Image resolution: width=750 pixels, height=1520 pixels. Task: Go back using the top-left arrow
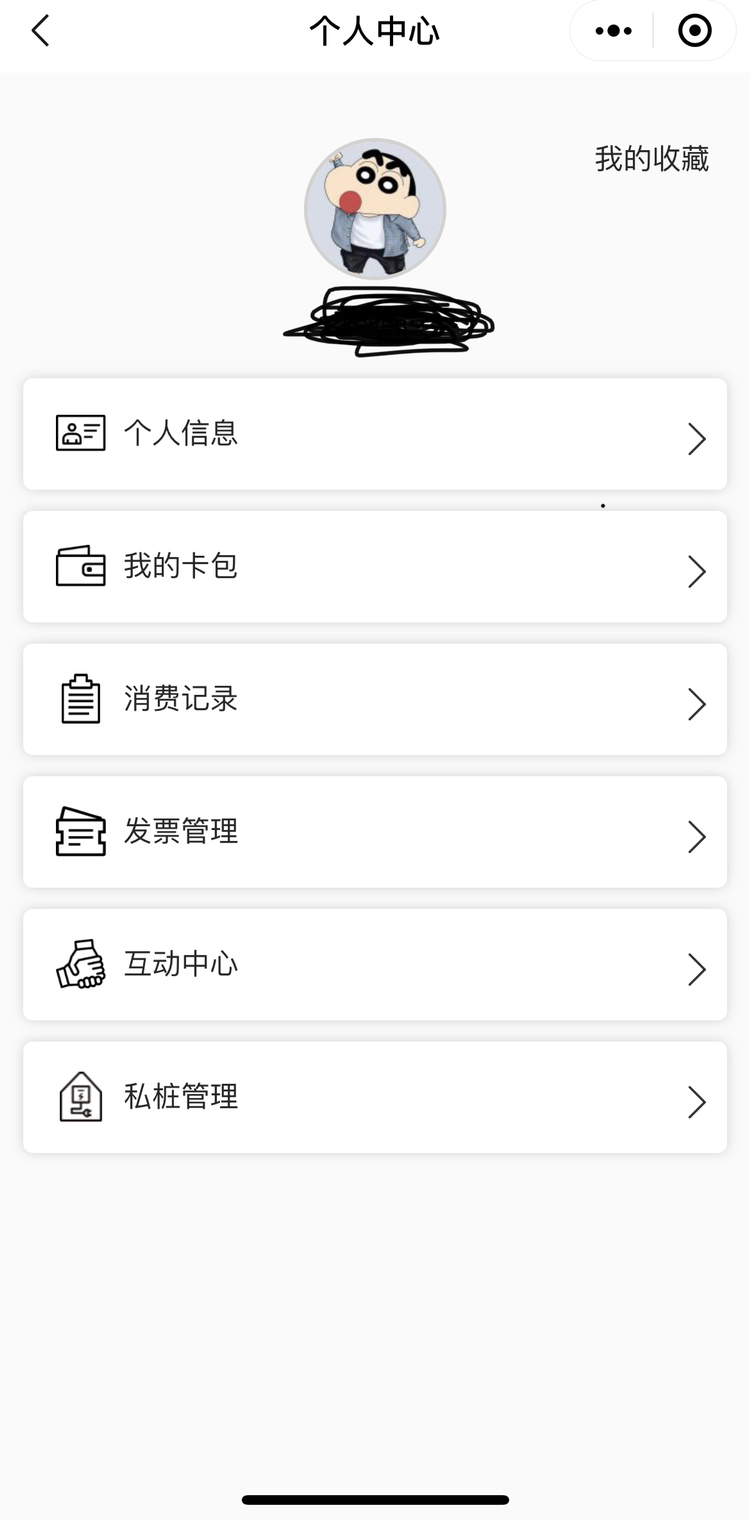[x=40, y=31]
